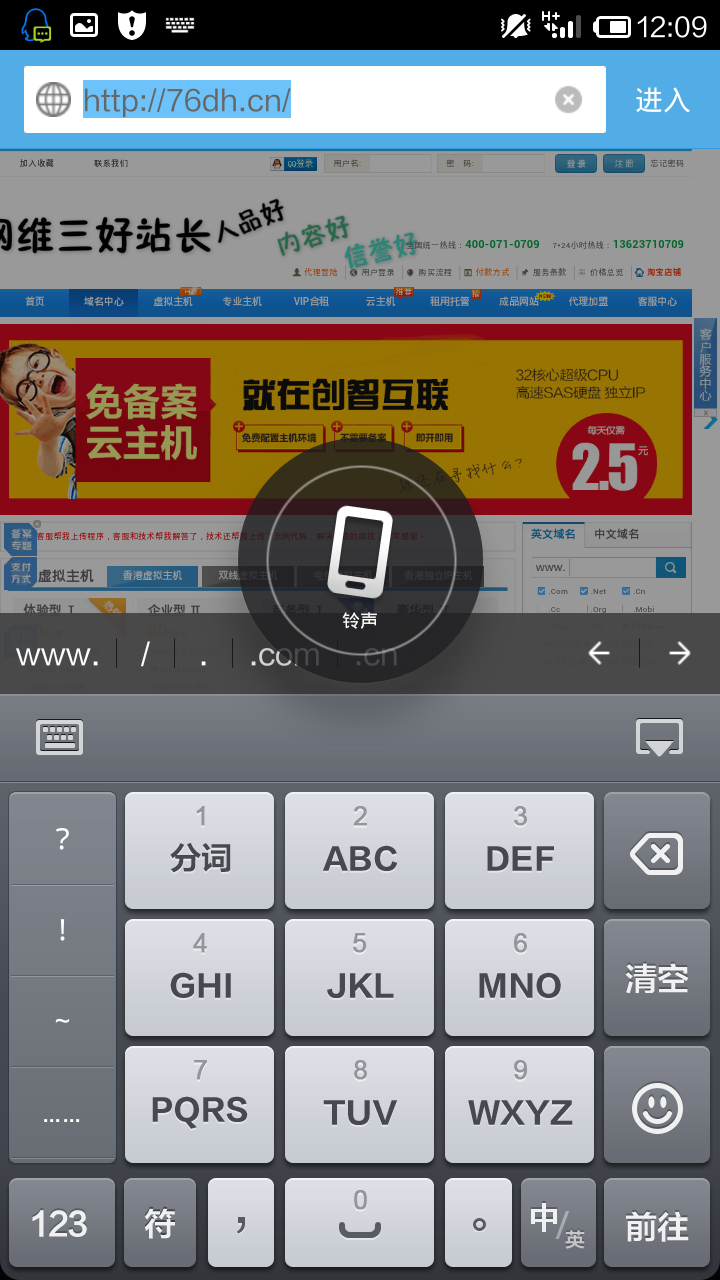Move cursor left with the arrow
720x1280 pixels.
point(598,653)
